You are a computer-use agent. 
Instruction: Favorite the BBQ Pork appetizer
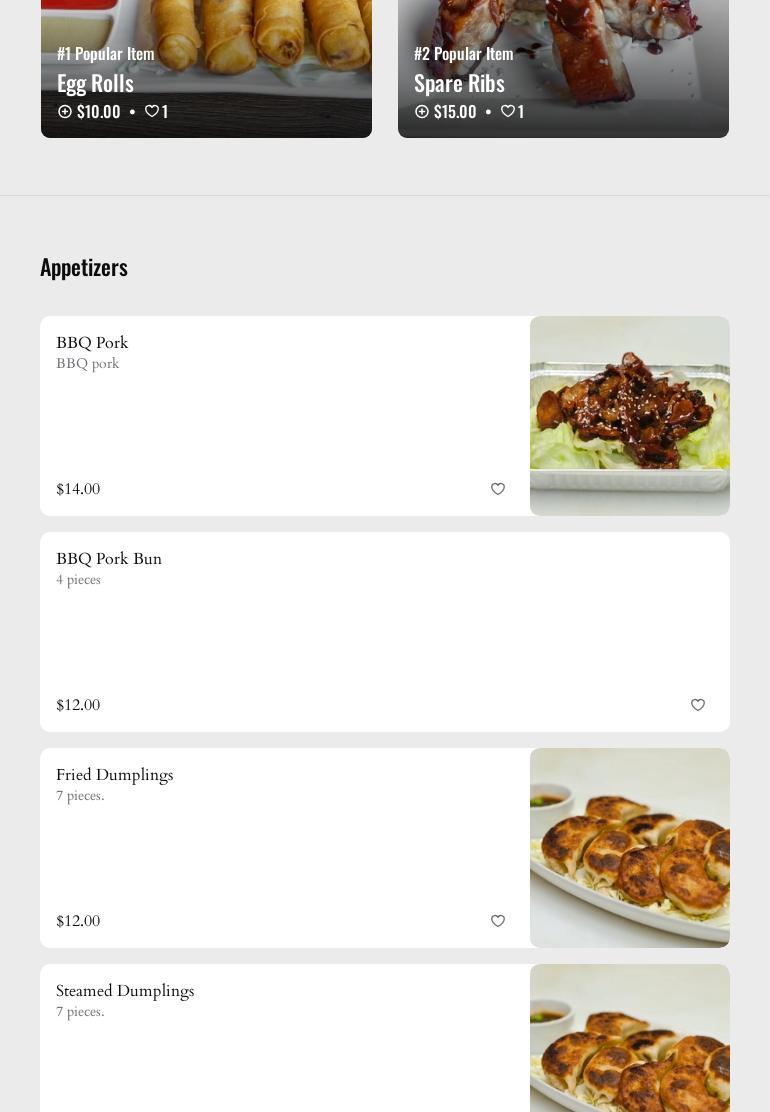click(498, 489)
